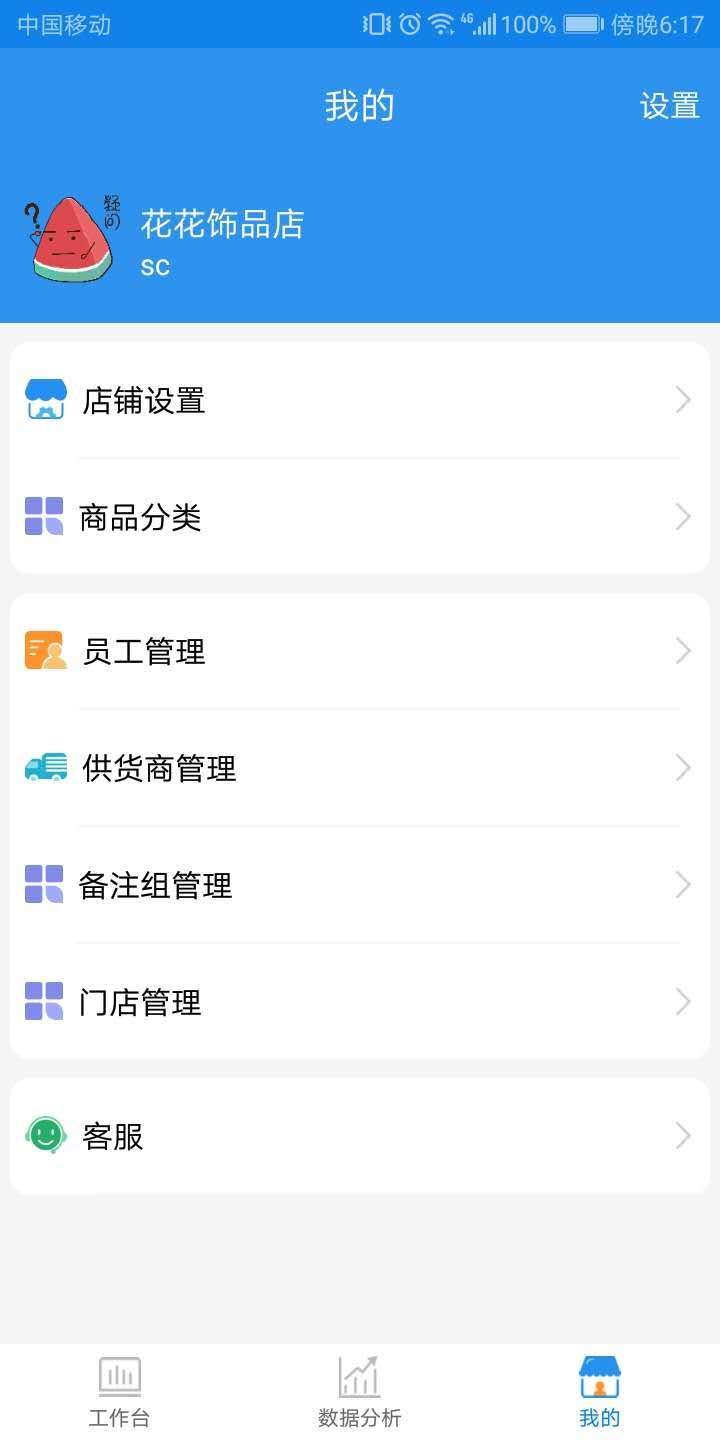This screenshot has height=1440, width=720.
Task: Expand the 店铺设置 row chevron
Action: tap(683, 399)
